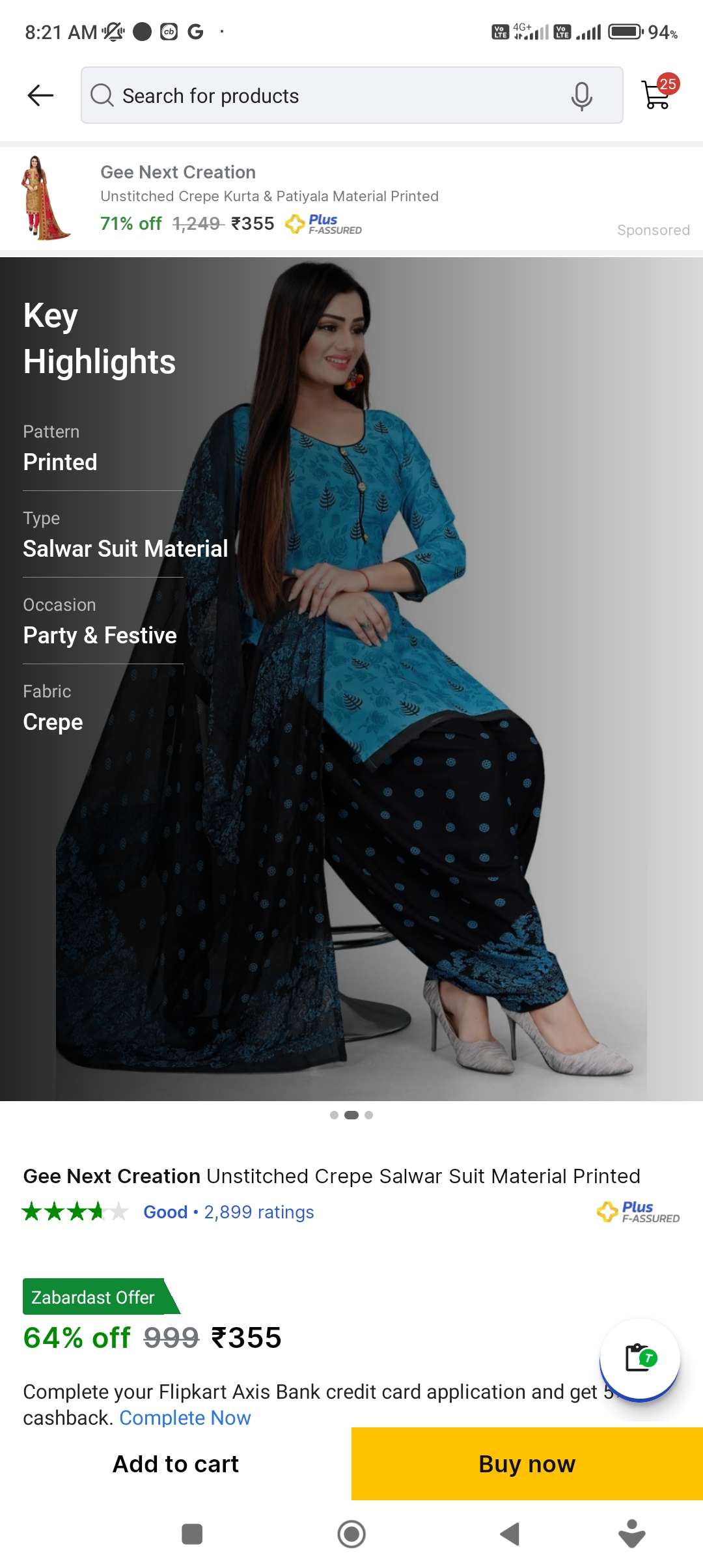The height and width of the screenshot is (1568, 703).
Task: Go back using the top-left arrow
Action: (x=40, y=96)
